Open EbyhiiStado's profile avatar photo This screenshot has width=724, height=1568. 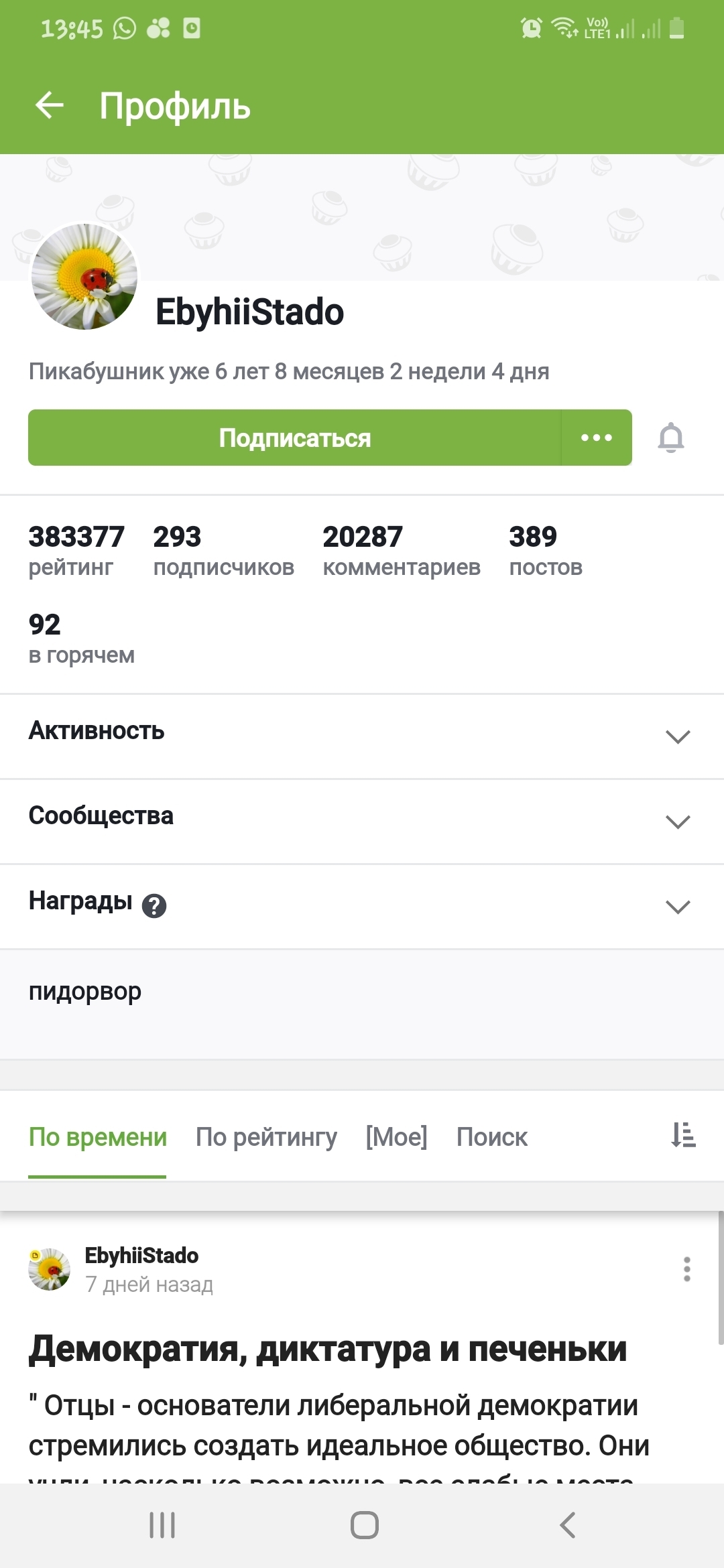pyautogui.click(x=84, y=277)
